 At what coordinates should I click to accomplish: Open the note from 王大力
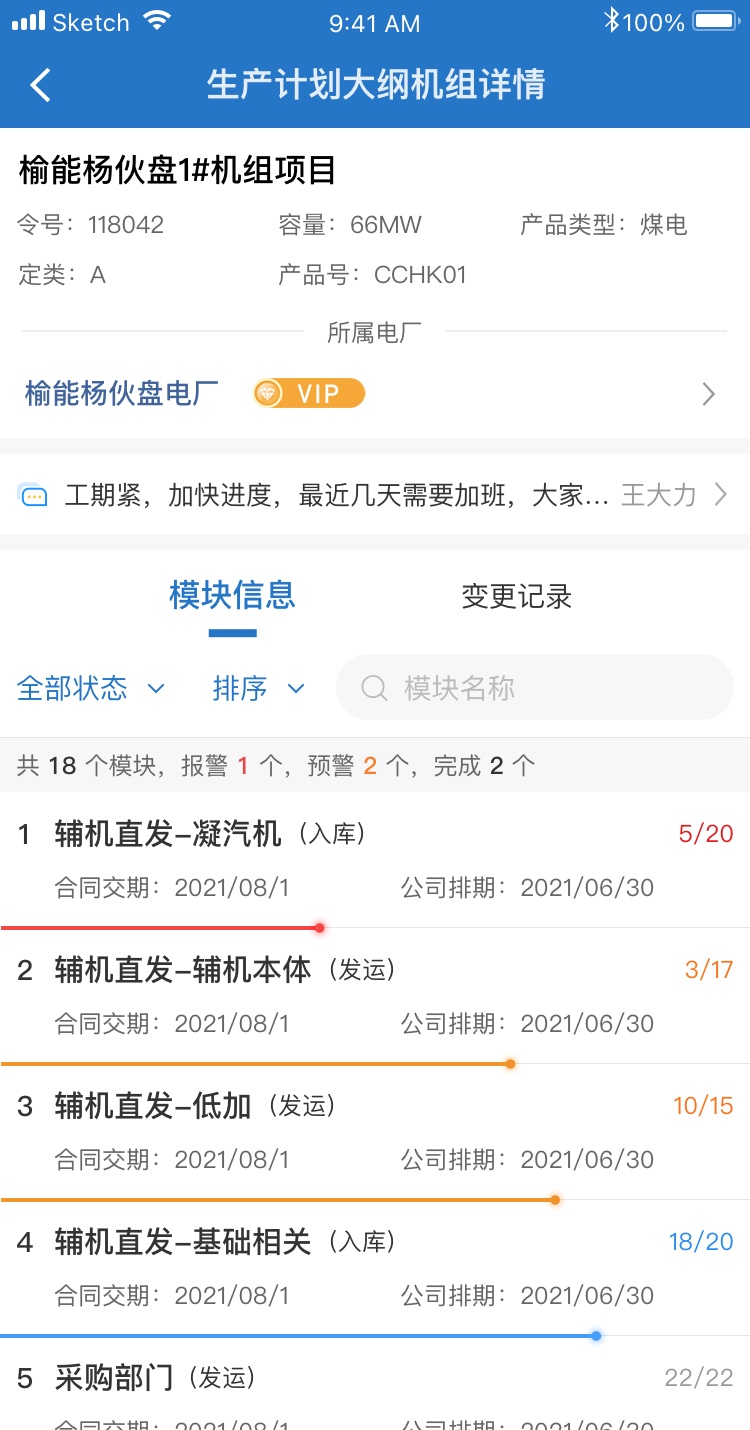(x=375, y=494)
